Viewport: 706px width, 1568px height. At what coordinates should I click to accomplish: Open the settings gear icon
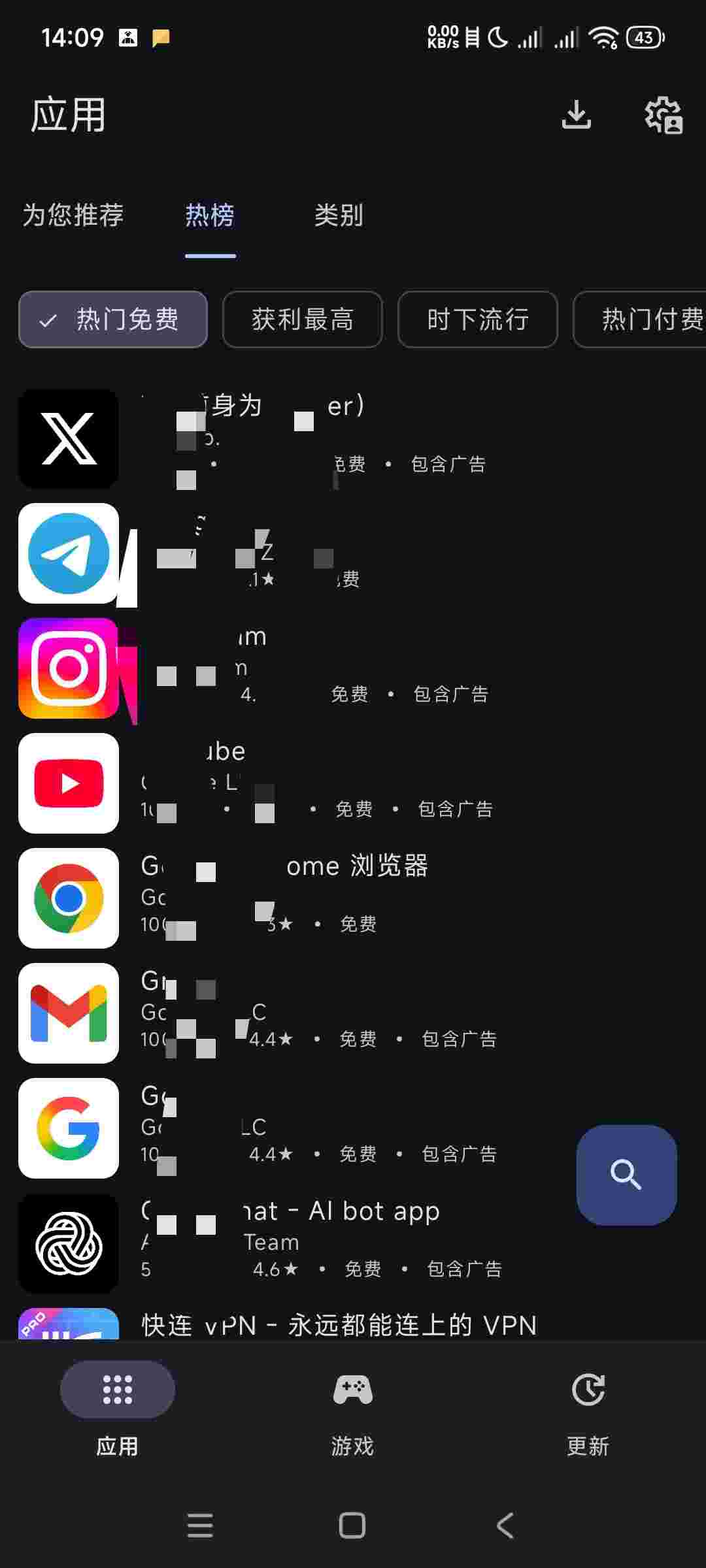click(663, 115)
